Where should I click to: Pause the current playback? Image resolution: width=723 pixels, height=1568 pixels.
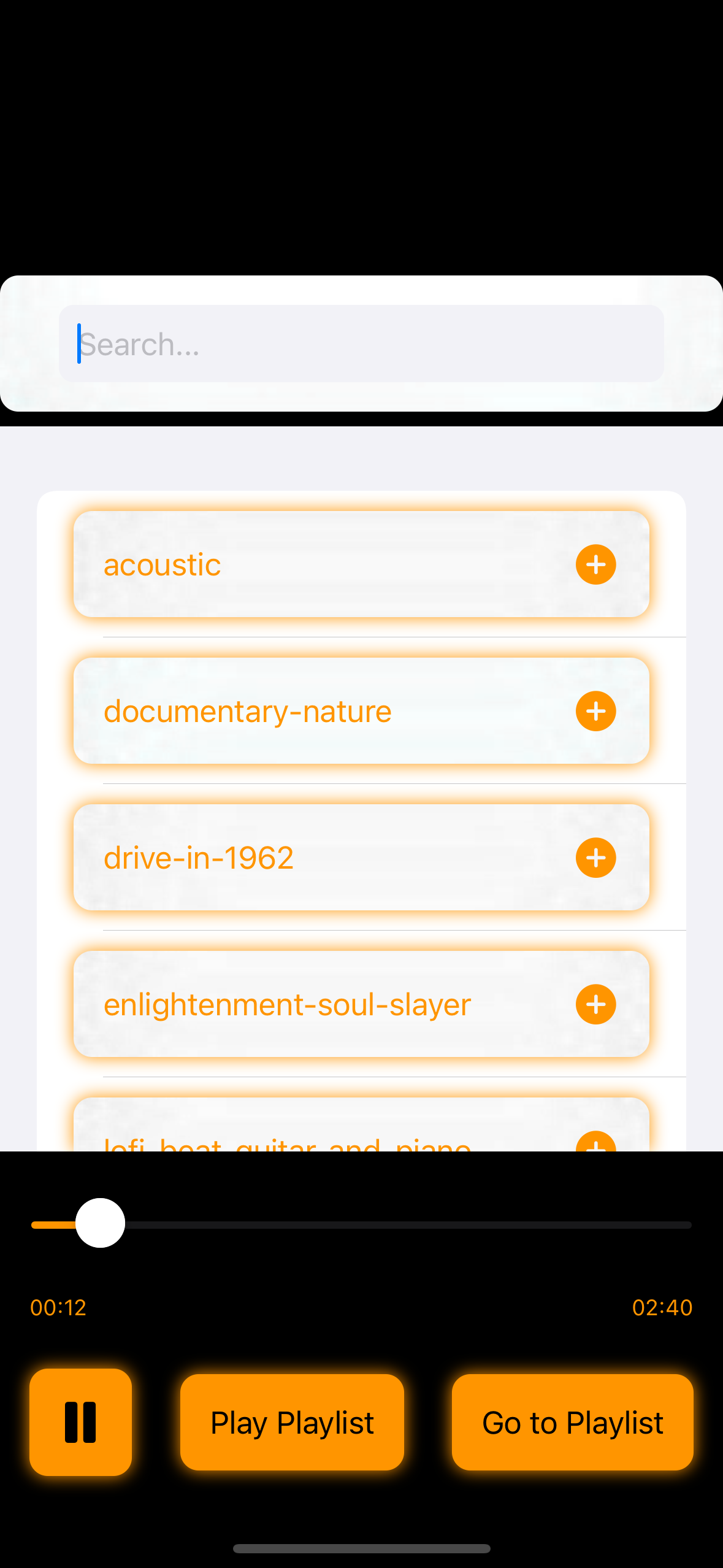(x=80, y=1423)
